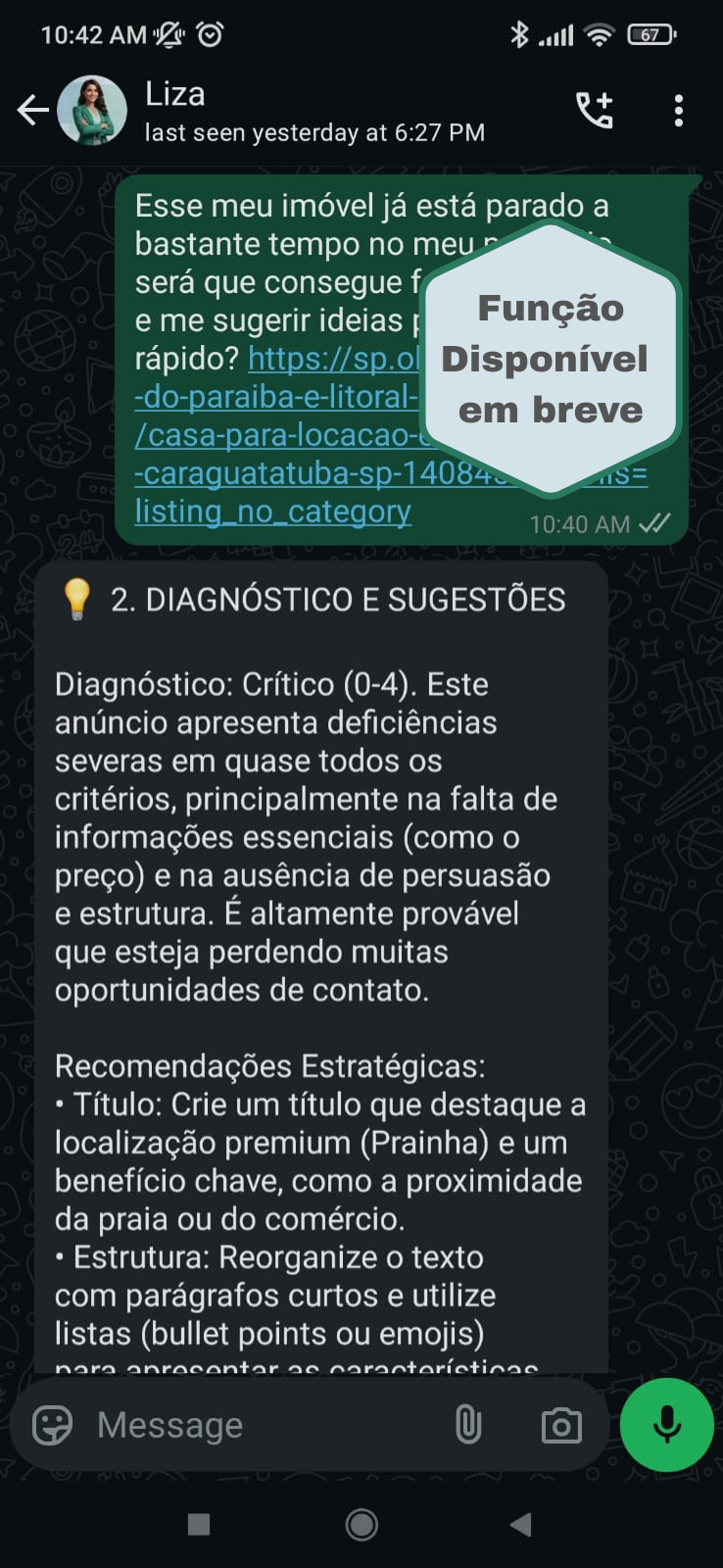Viewport: 723px width, 1568px height.
Task: Open the camera to send a photo
Action: pyautogui.click(x=561, y=1425)
